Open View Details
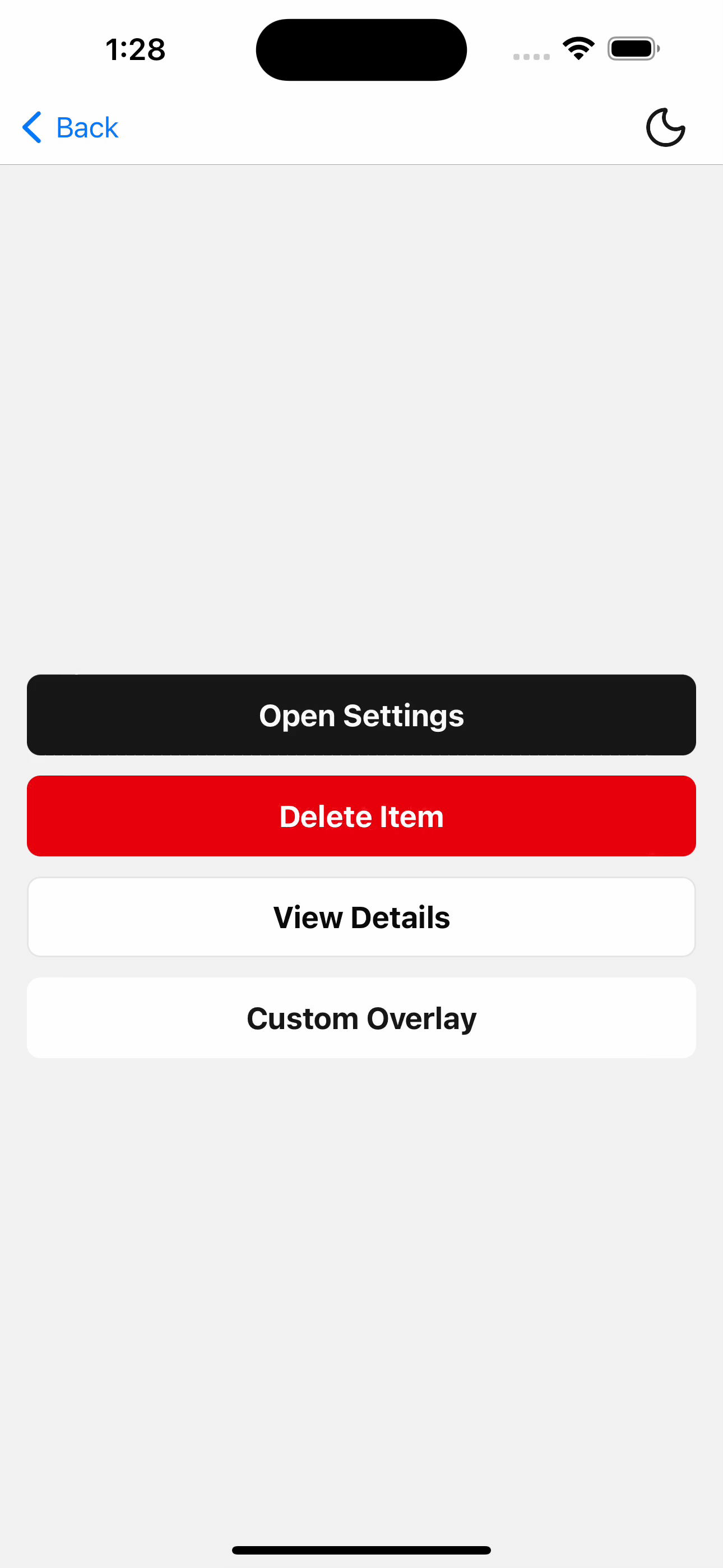 pyautogui.click(x=361, y=917)
